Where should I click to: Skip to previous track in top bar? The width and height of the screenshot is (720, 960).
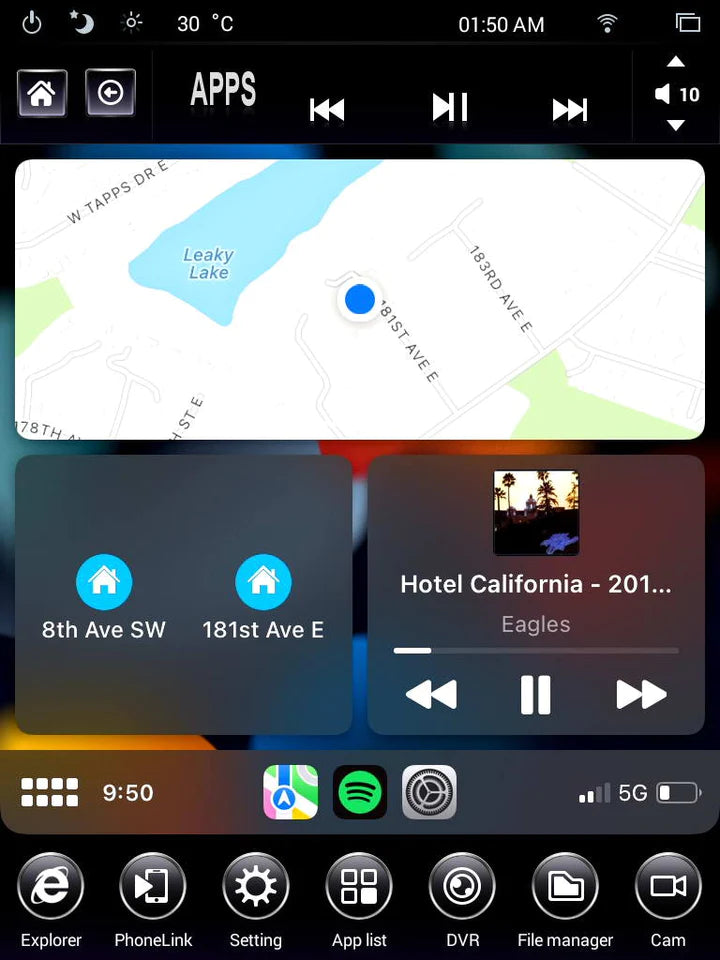[x=327, y=109]
